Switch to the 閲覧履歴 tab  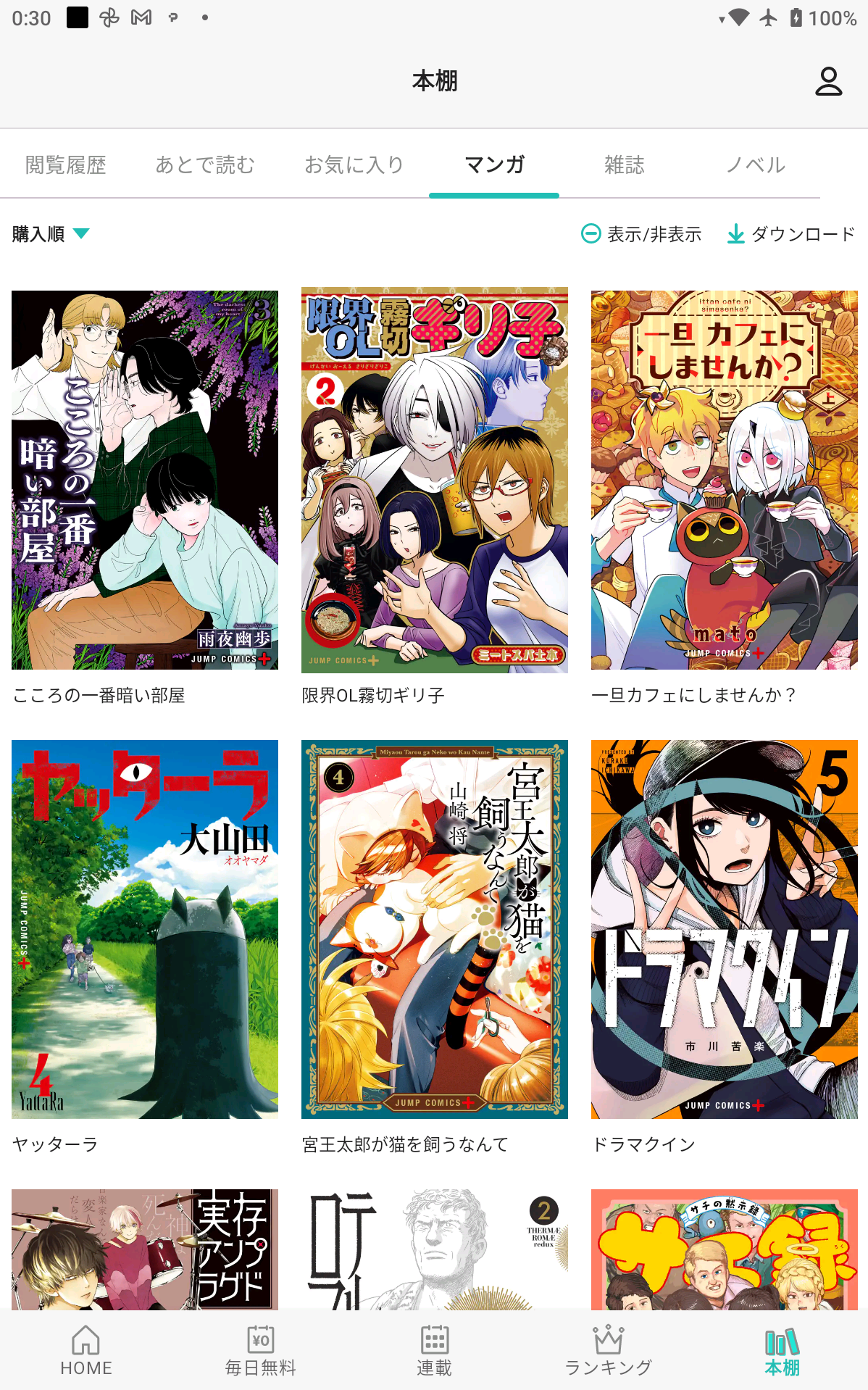[x=66, y=165]
